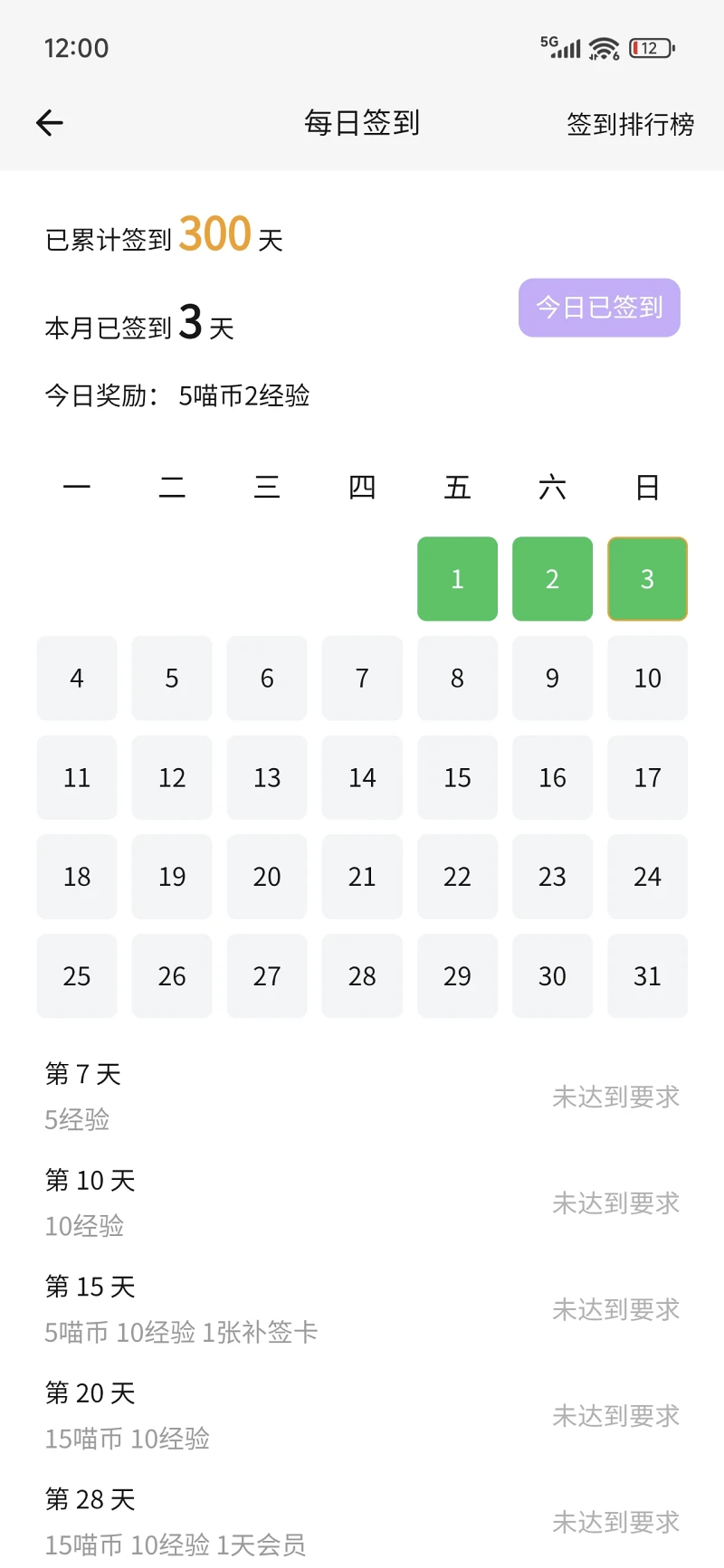Tap the 今日已签到 button

point(599,308)
